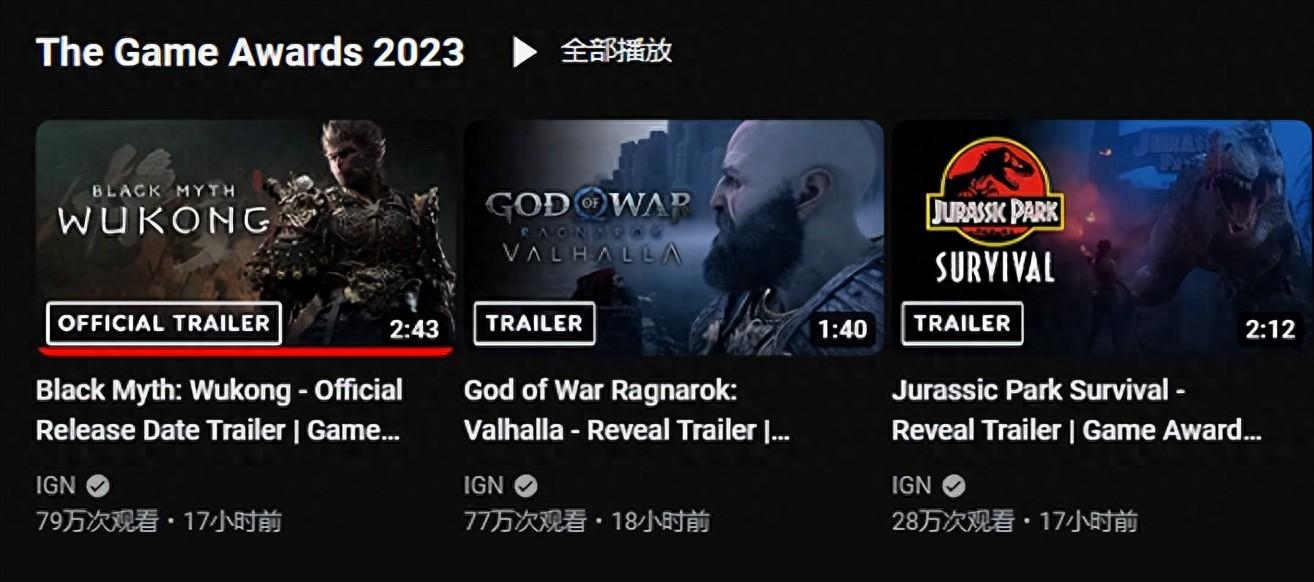Play all The Game Awards 2023 videos
The image size is (1314, 582).
click(594, 52)
